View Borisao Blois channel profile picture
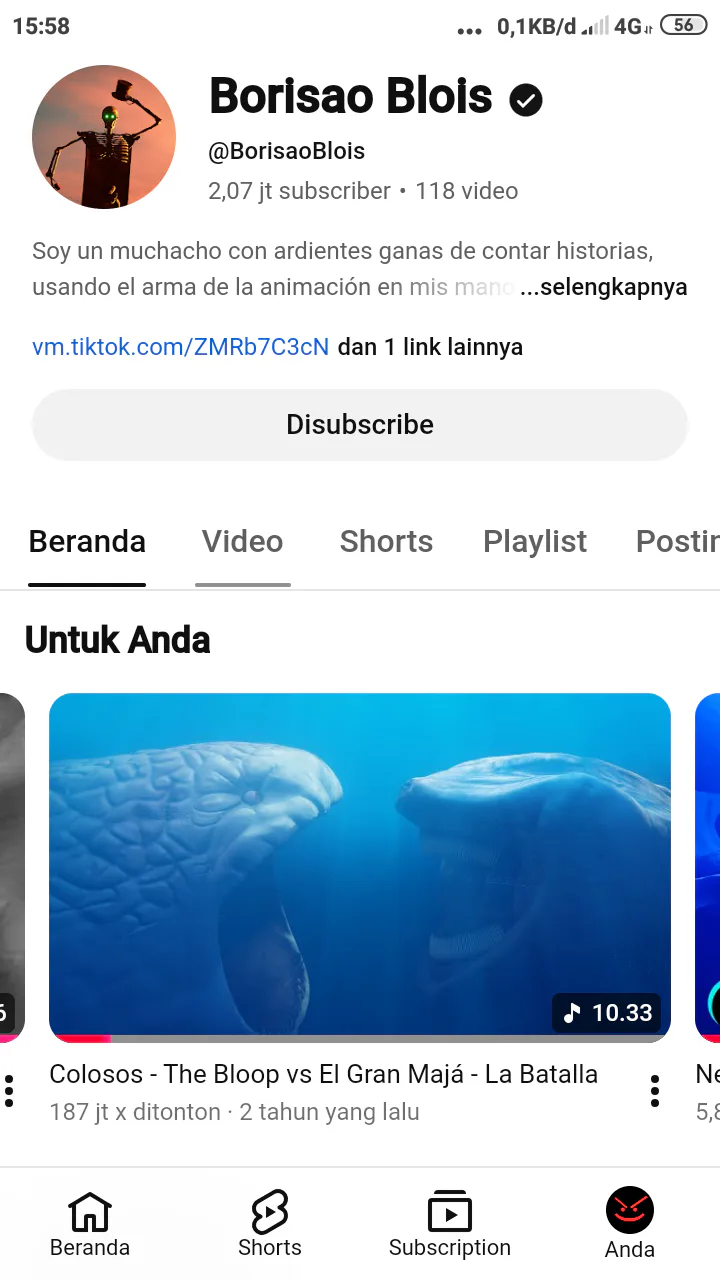The width and height of the screenshot is (720, 1280). 104,137
